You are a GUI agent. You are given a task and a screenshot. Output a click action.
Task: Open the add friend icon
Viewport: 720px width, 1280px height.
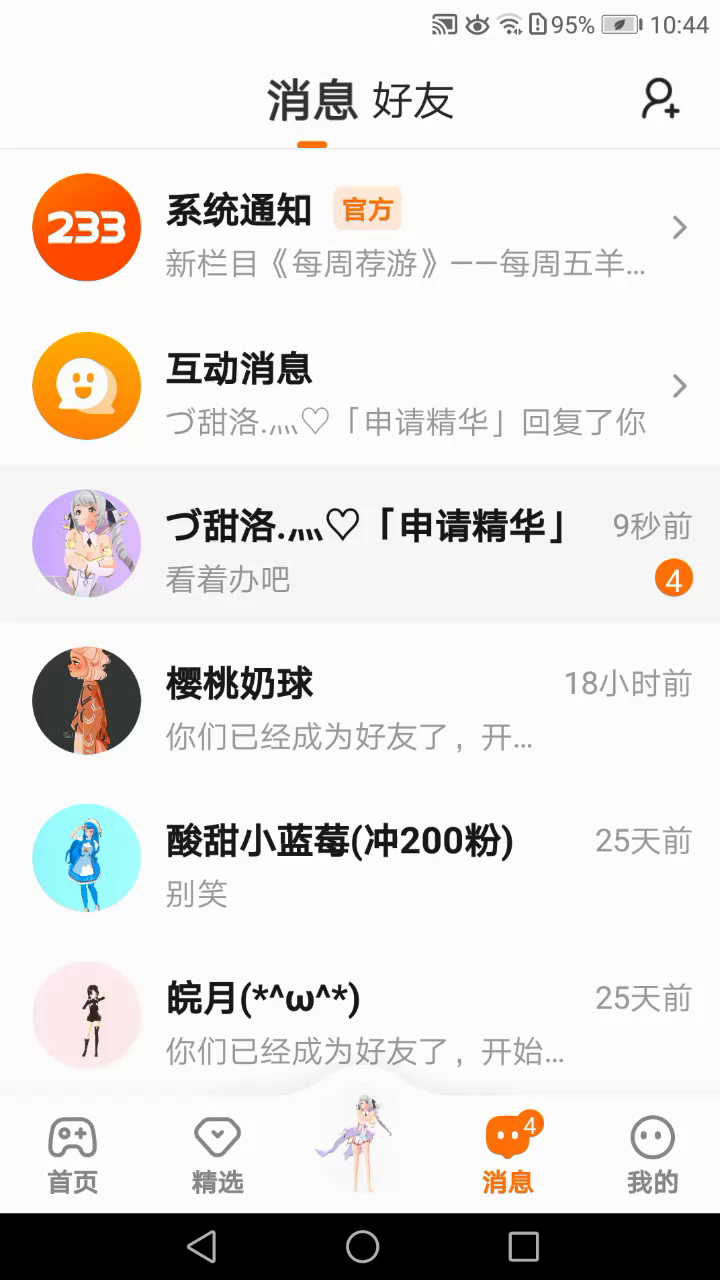(660, 99)
